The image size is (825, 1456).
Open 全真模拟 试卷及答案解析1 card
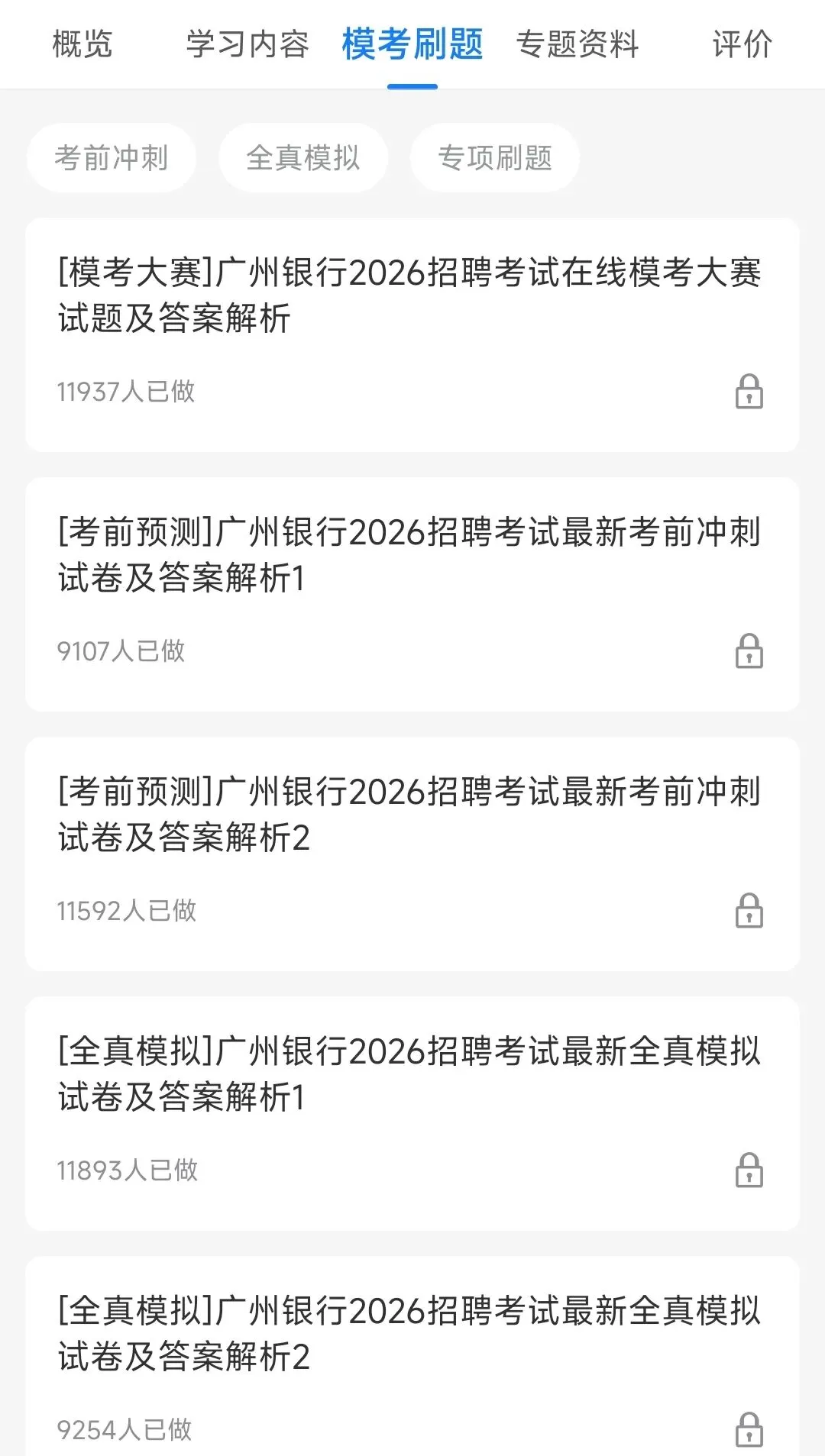[x=412, y=1113]
